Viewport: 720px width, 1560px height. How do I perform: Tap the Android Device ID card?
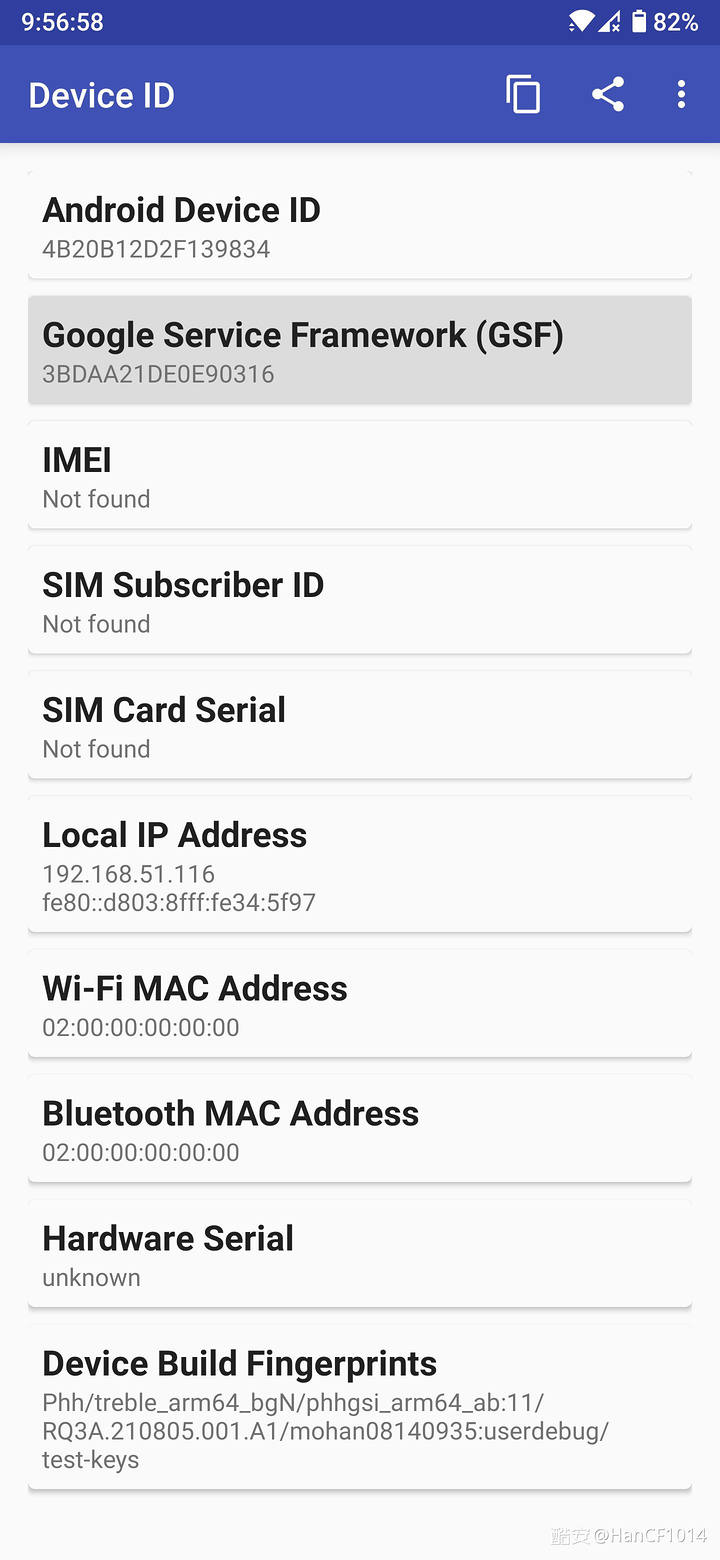pyautogui.click(x=360, y=225)
